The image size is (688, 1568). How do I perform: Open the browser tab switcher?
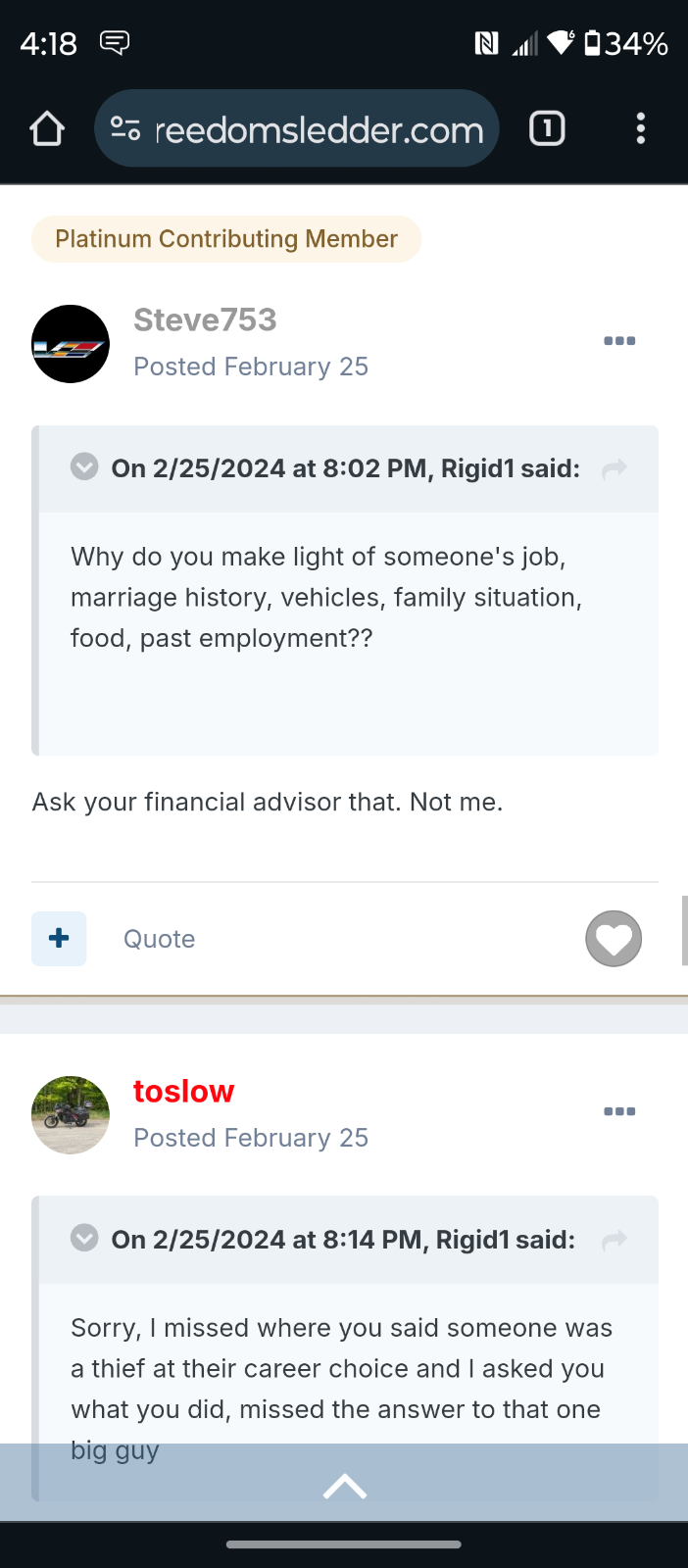[x=547, y=128]
